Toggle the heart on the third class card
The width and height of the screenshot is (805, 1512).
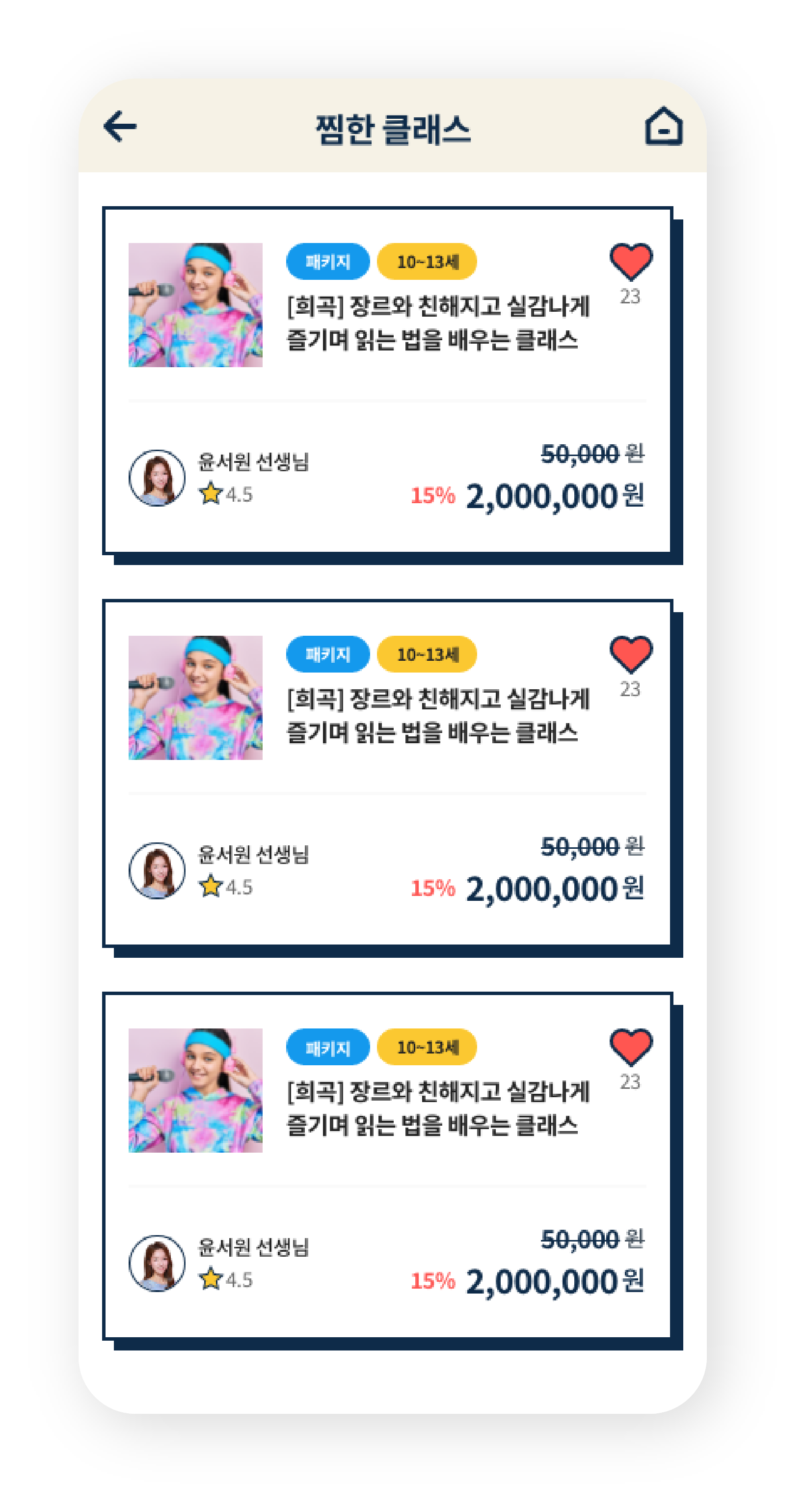tap(631, 1047)
